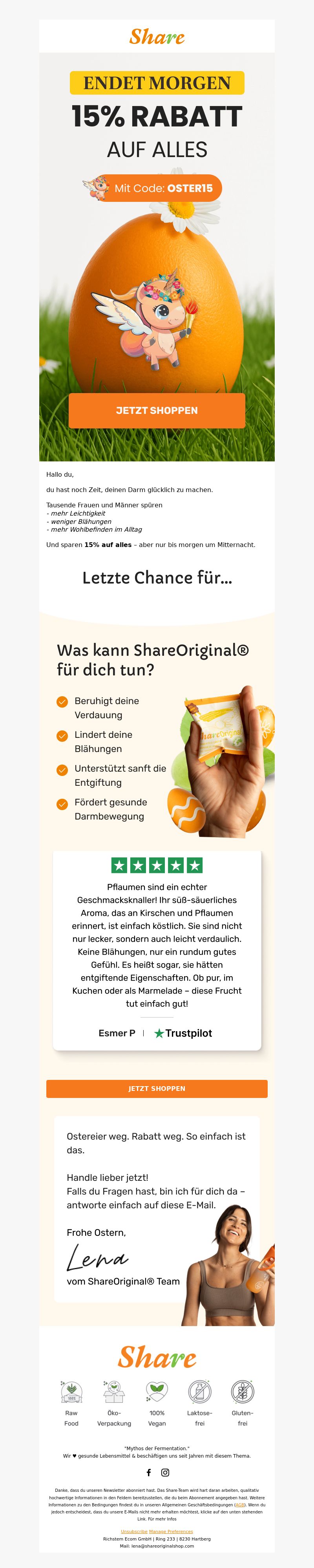Screen dimensions: 314x1568
Task: Open the Instagram icon in the footer
Action: (x=165, y=1473)
